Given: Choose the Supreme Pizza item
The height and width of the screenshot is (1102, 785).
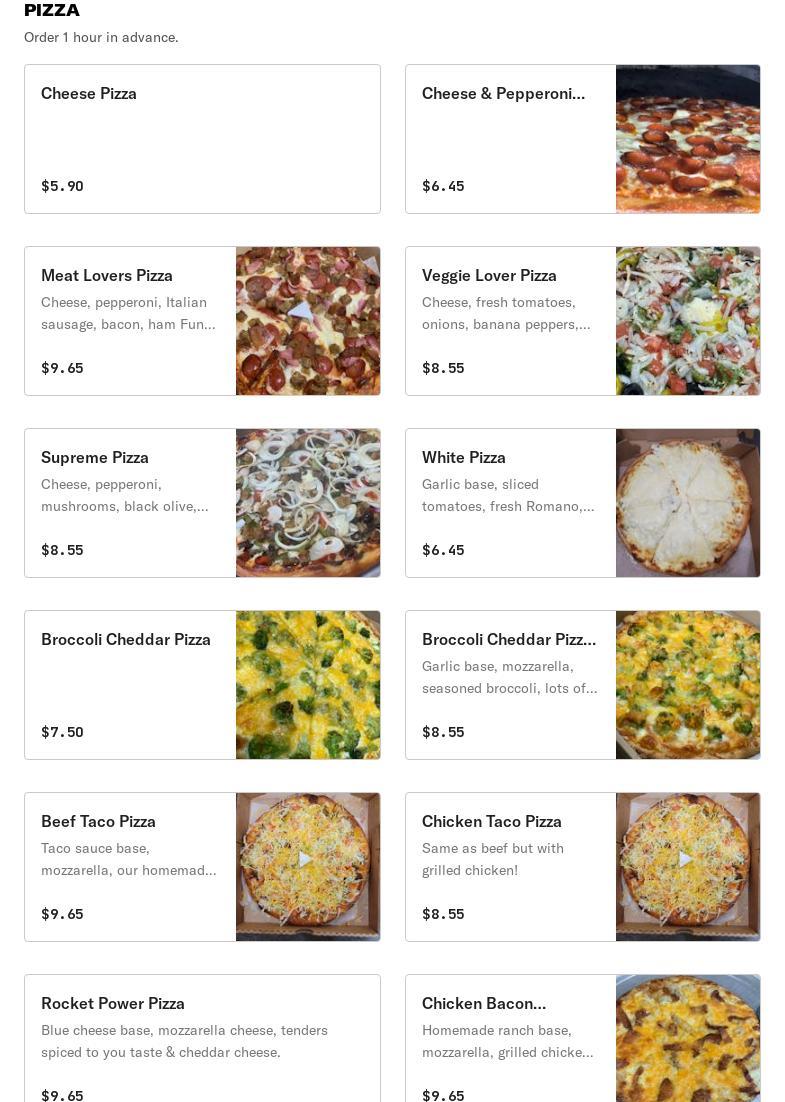Looking at the screenshot, I should pos(202,503).
